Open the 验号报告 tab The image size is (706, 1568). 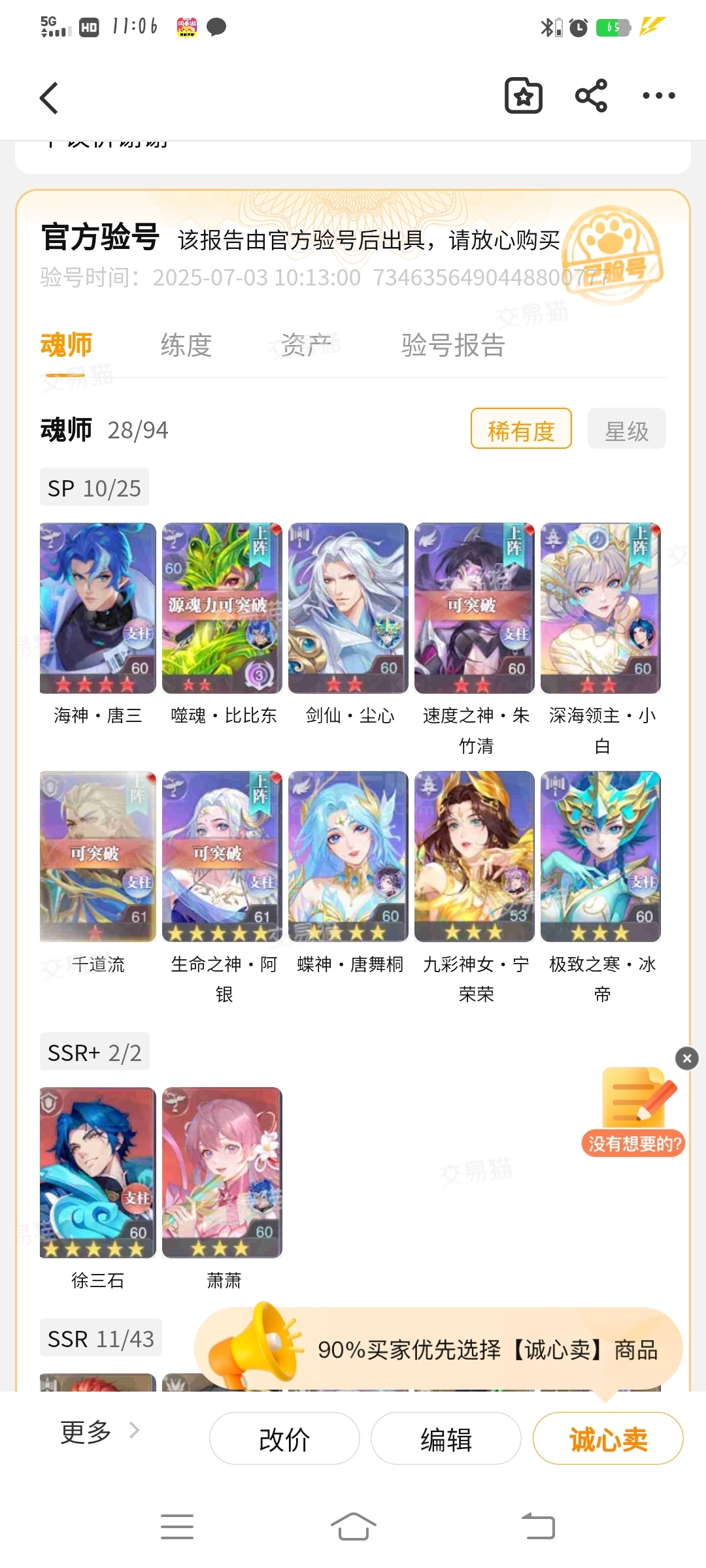453,345
